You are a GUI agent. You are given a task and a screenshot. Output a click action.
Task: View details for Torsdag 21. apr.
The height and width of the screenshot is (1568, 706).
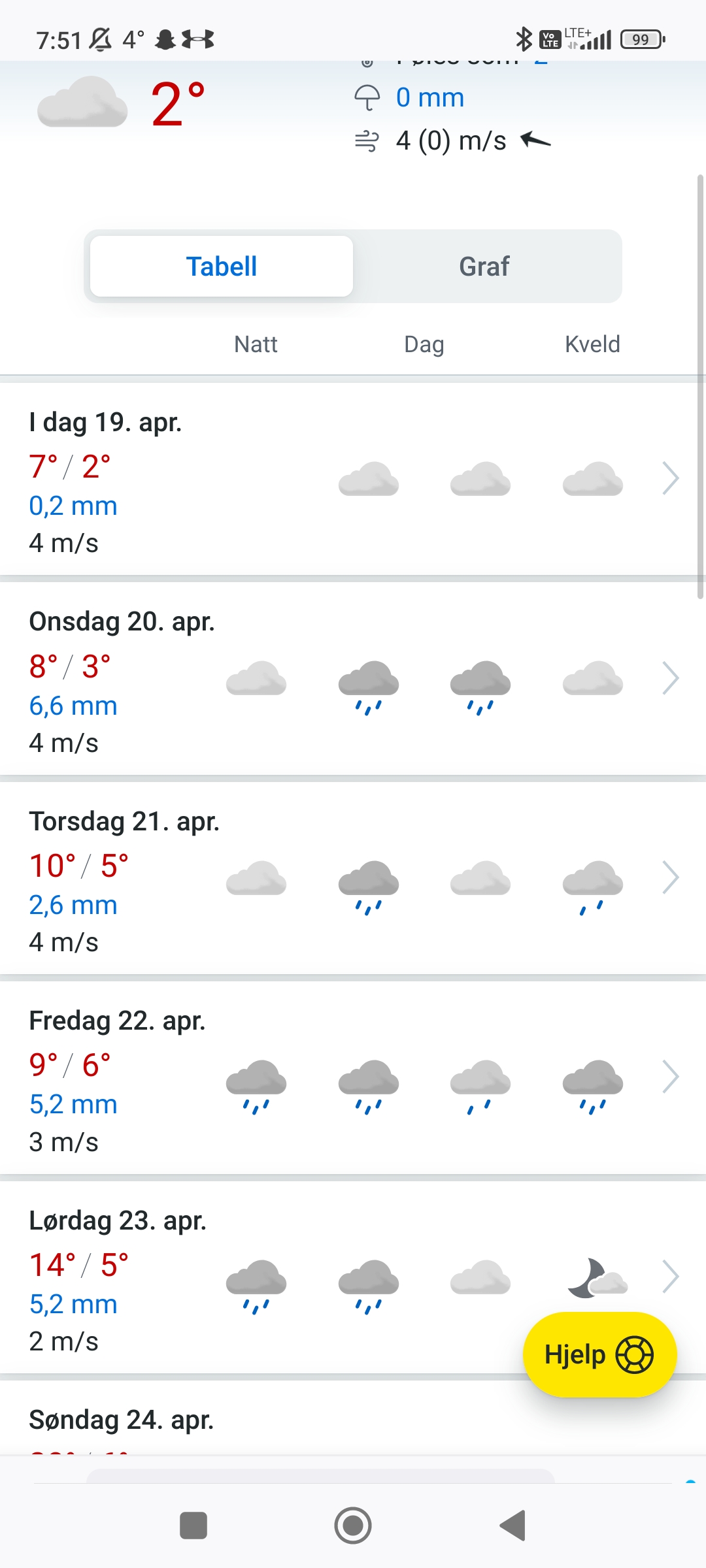671,877
